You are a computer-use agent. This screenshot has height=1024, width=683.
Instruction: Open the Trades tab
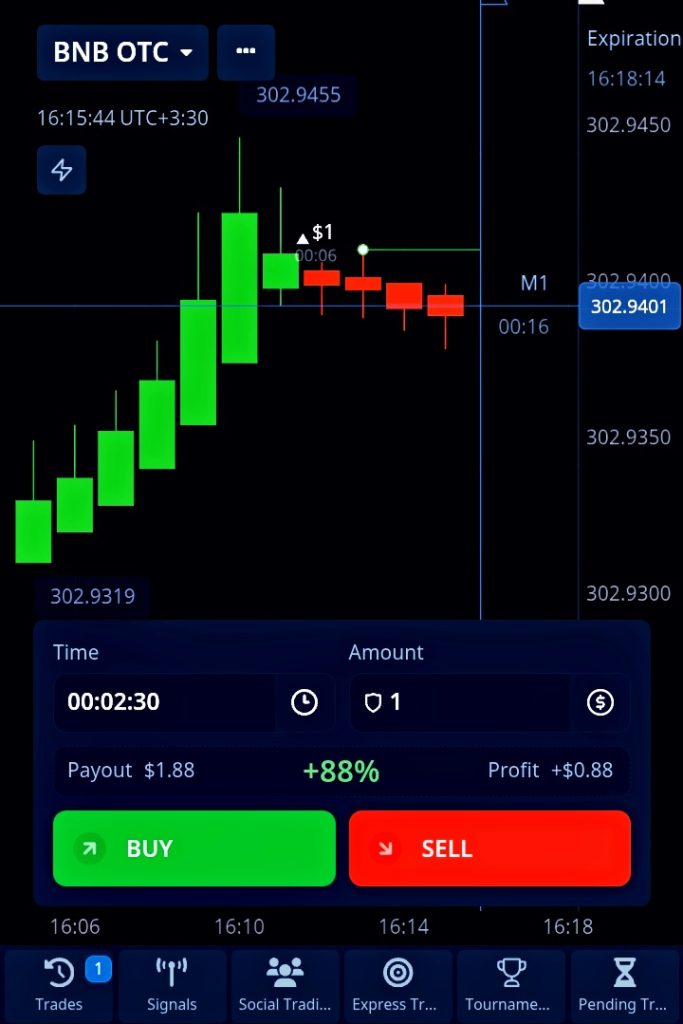click(x=59, y=985)
